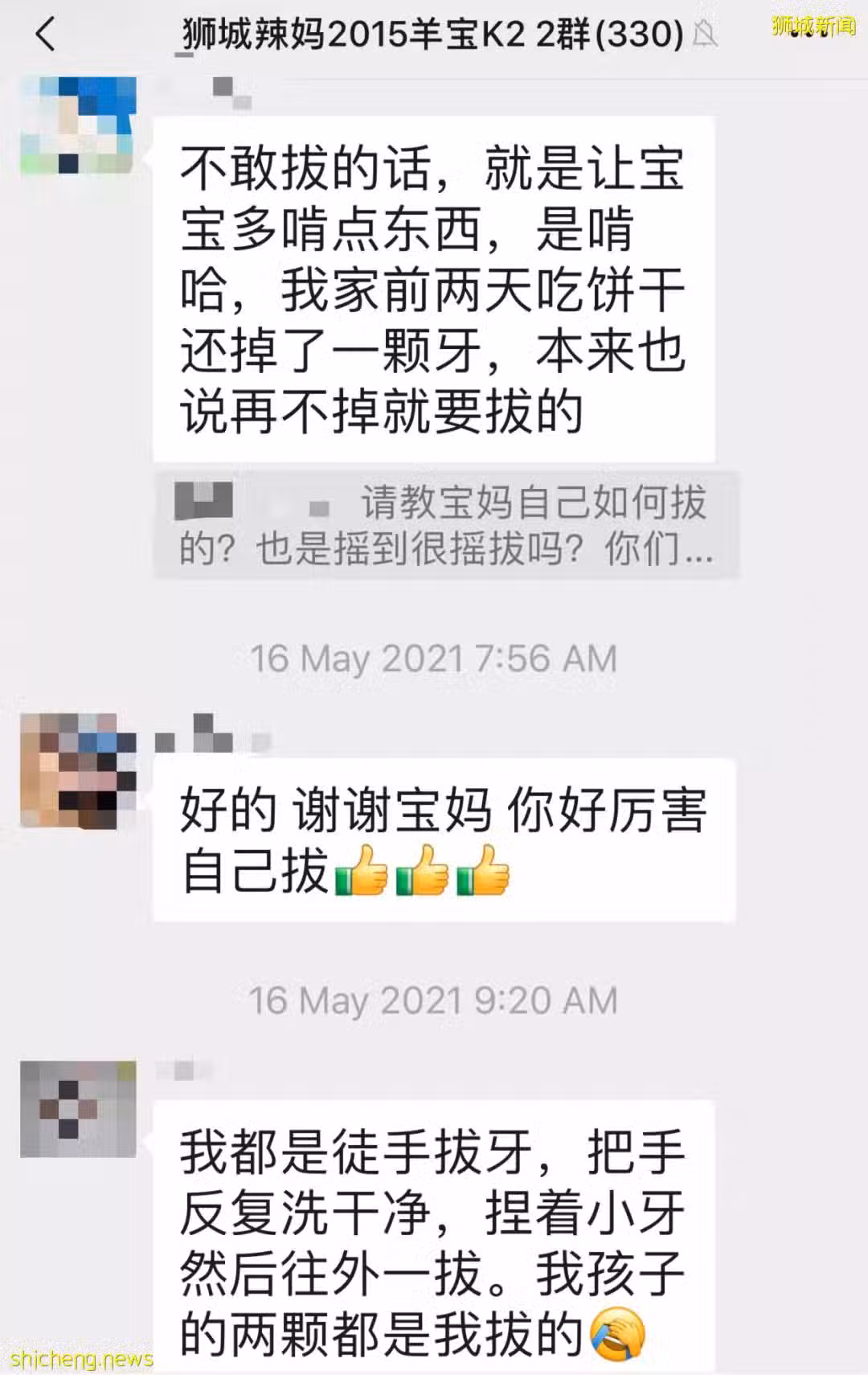
Task: Open the avatar beside the 不敢拔的话 message
Action: click(x=78, y=125)
